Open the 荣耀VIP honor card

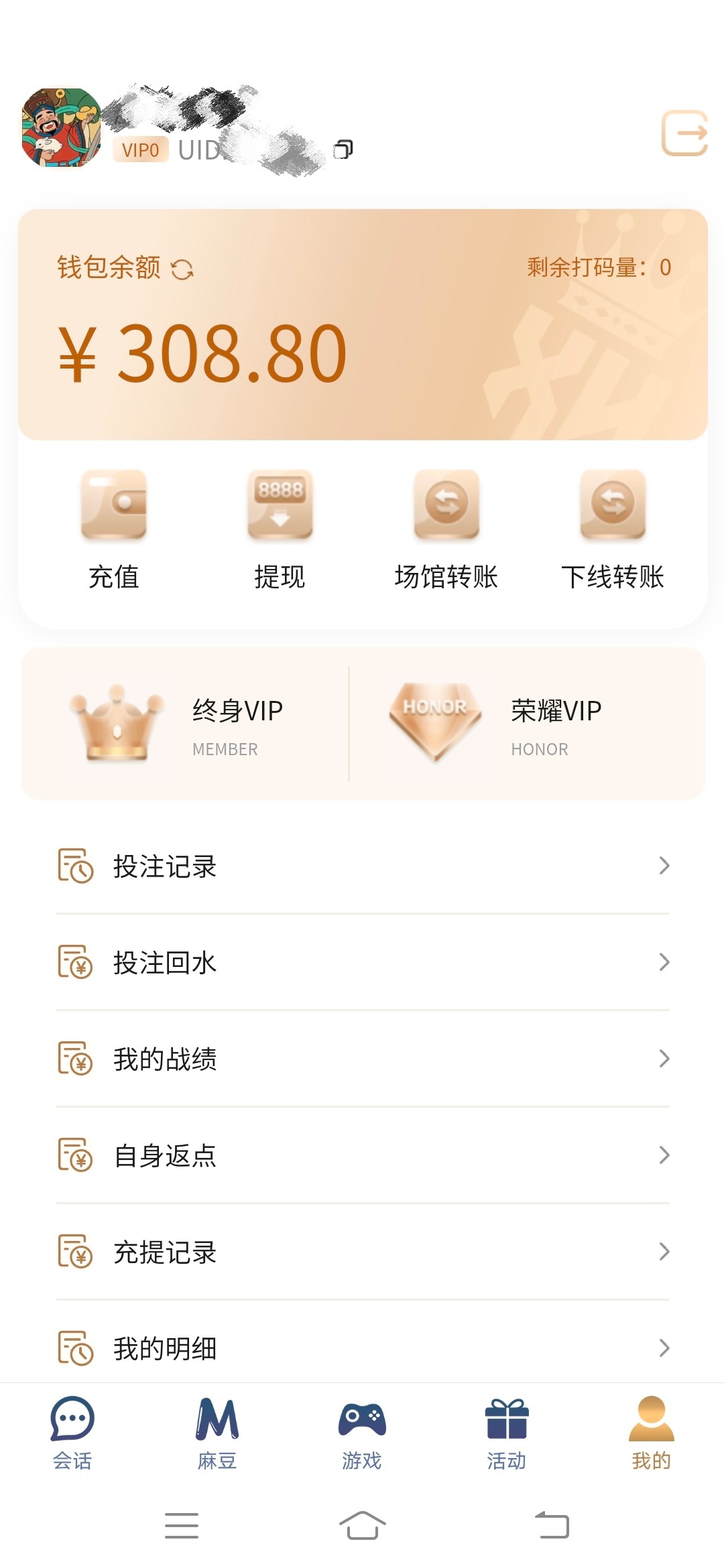(x=527, y=724)
